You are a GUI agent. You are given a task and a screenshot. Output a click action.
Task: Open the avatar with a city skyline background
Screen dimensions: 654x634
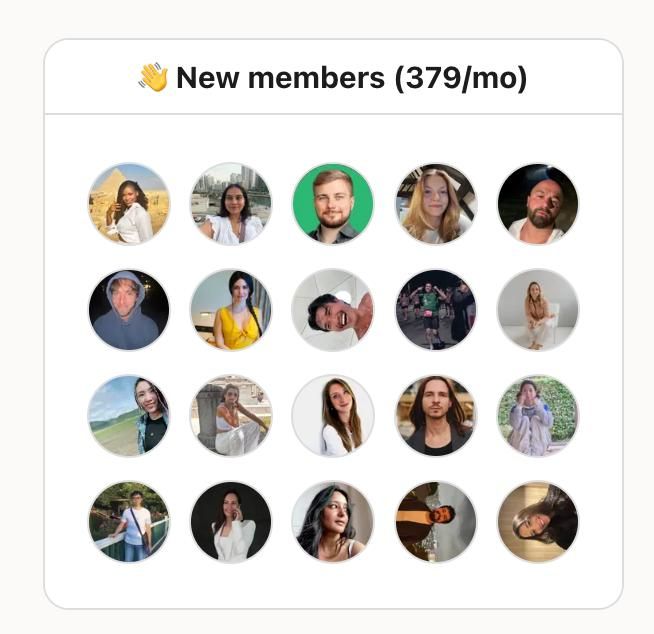[231, 204]
